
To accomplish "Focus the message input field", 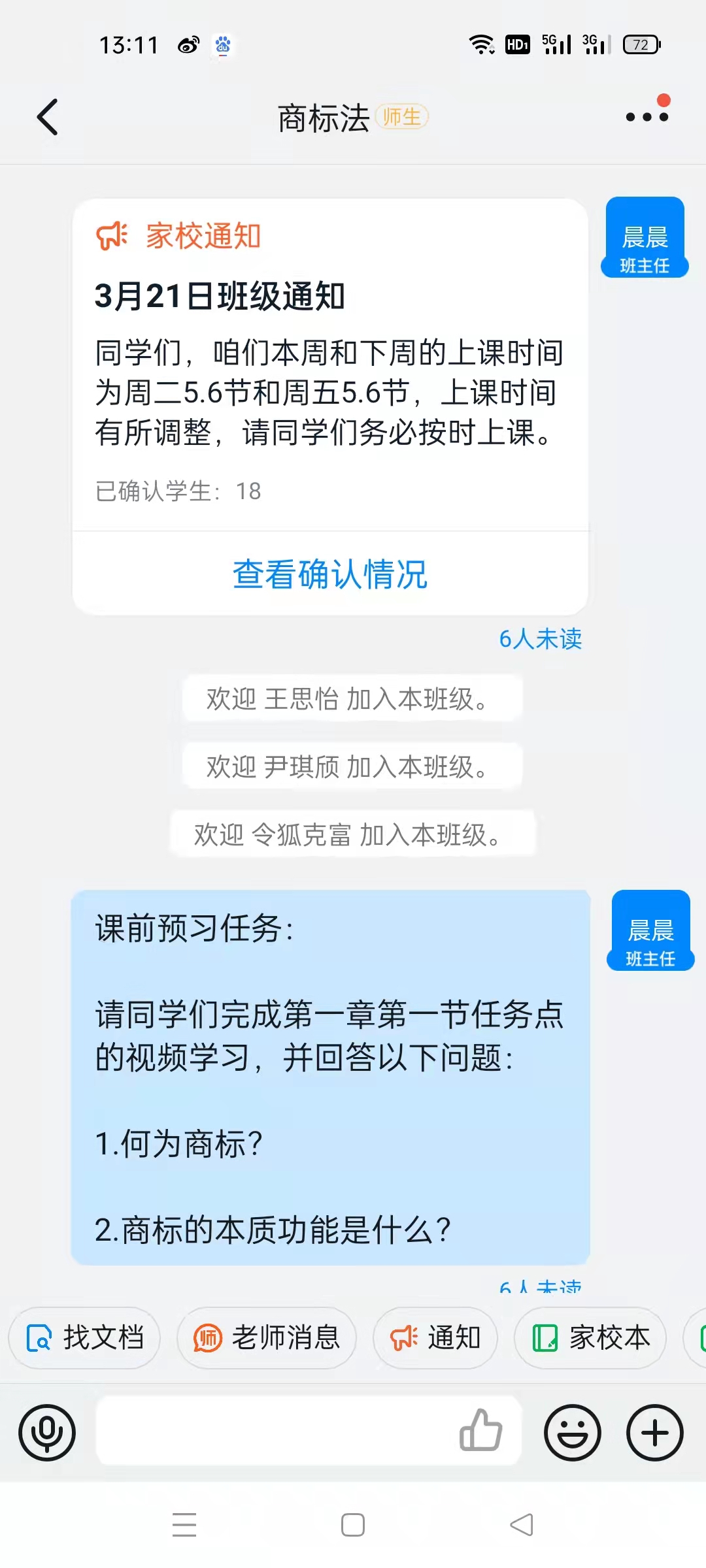I will pyautogui.click(x=275, y=1430).
